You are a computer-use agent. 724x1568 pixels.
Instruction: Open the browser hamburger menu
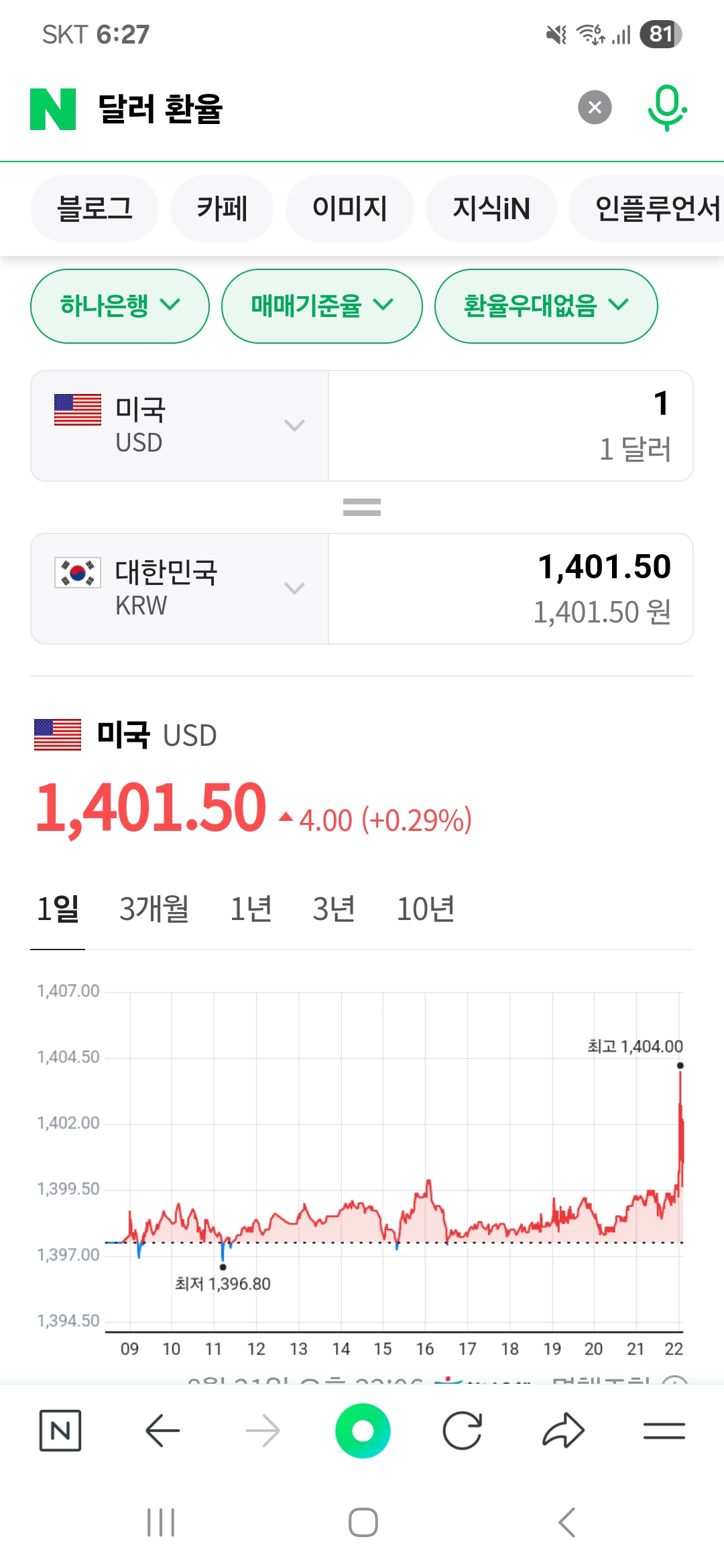tap(664, 1431)
